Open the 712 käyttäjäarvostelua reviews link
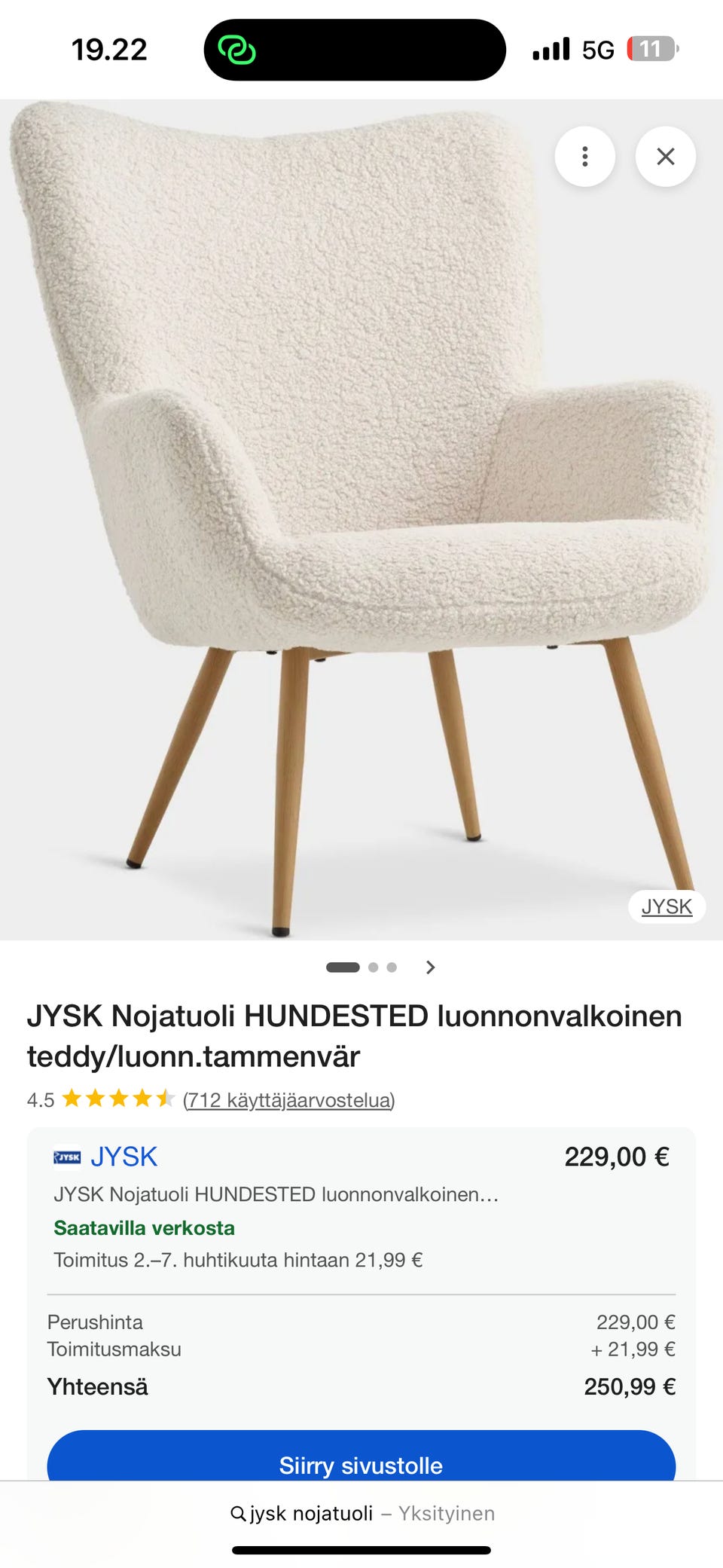 coord(288,1100)
